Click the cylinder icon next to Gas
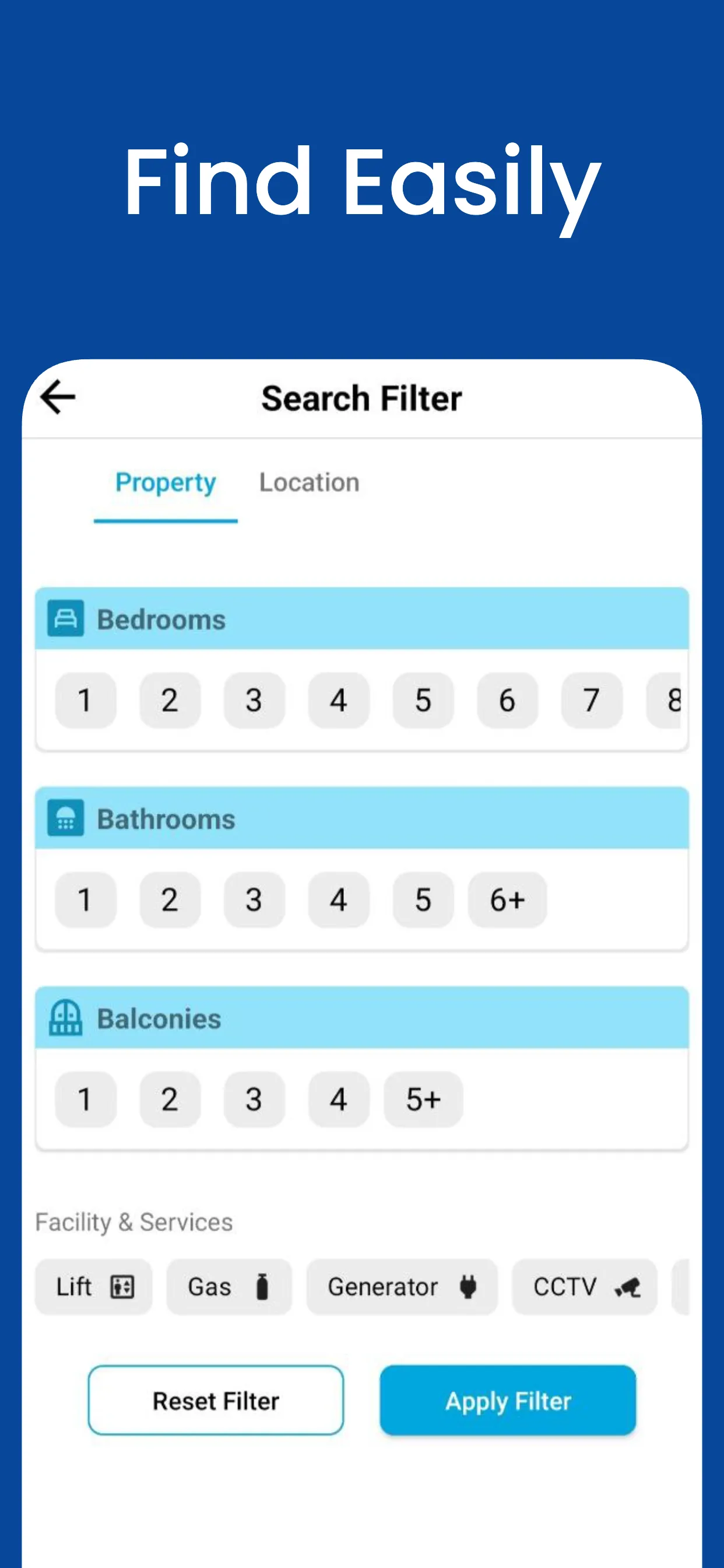Image resolution: width=724 pixels, height=1568 pixels. (x=262, y=1286)
